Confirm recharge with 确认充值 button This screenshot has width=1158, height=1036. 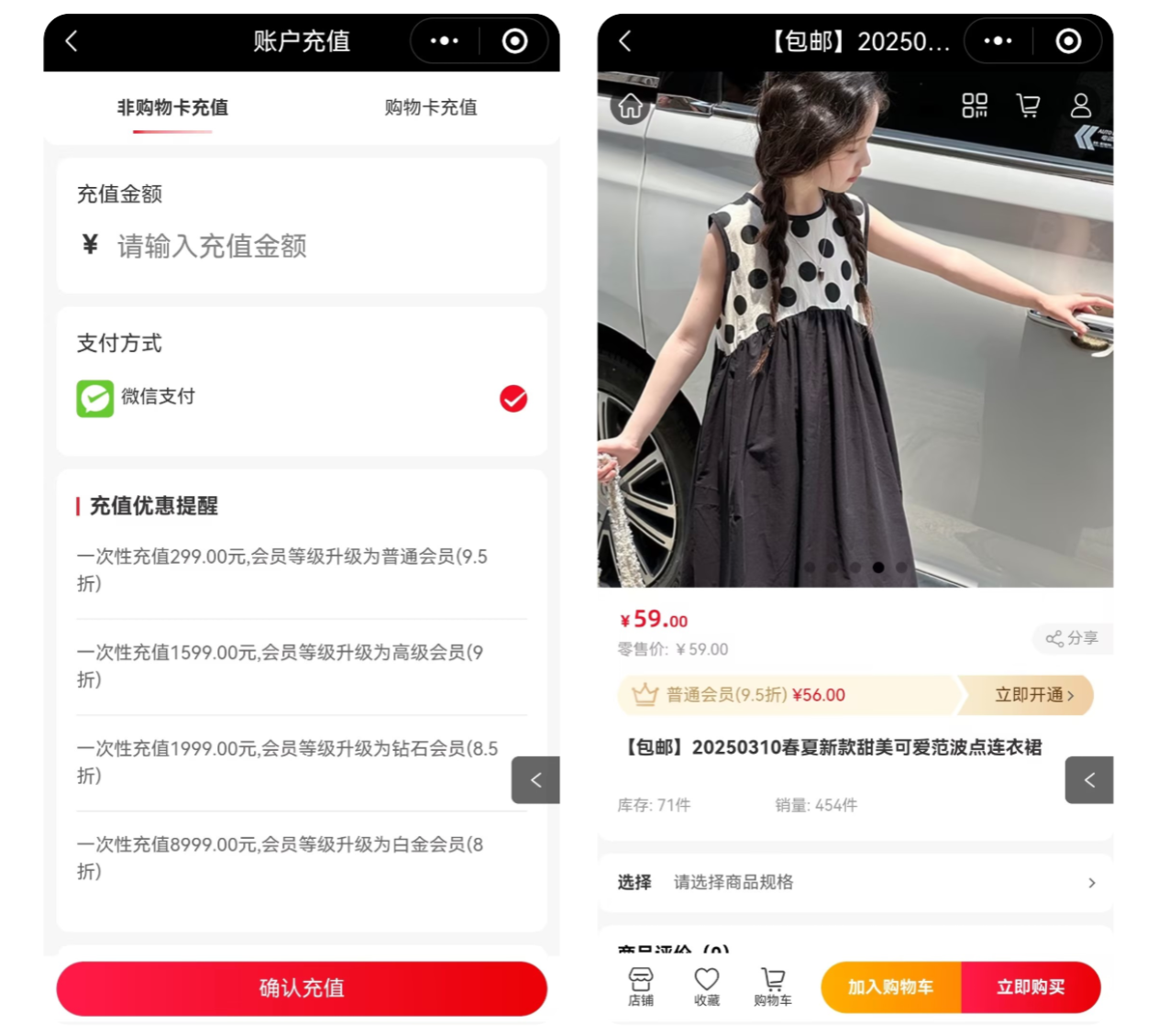302,987
